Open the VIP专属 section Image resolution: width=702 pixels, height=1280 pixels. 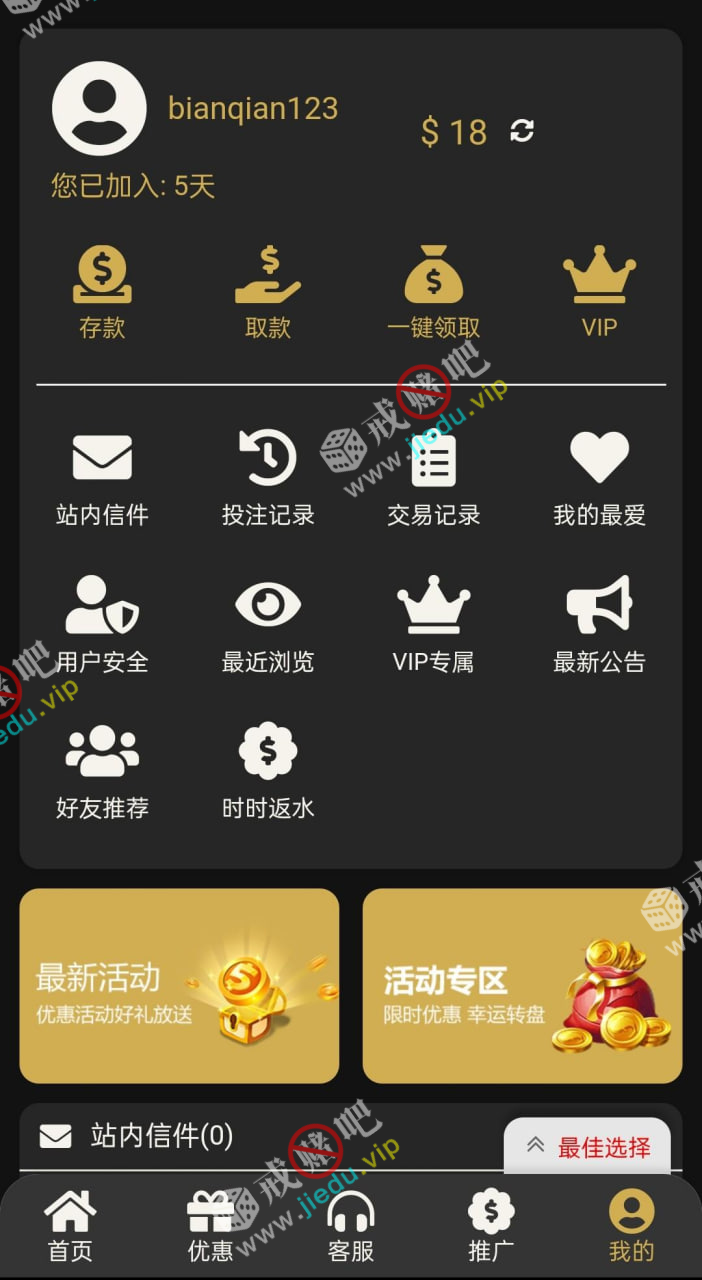[x=433, y=624]
